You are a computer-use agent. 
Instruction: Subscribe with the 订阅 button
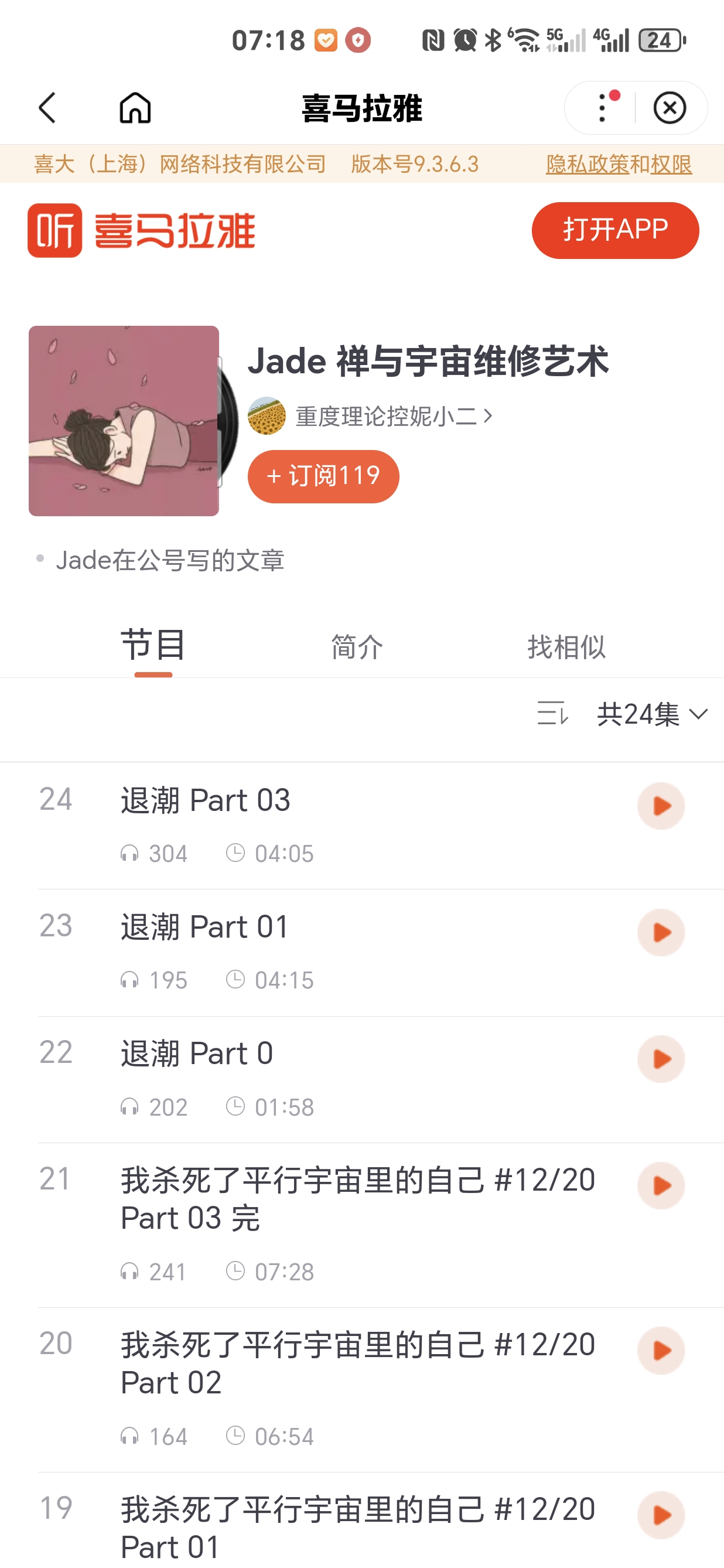[323, 476]
